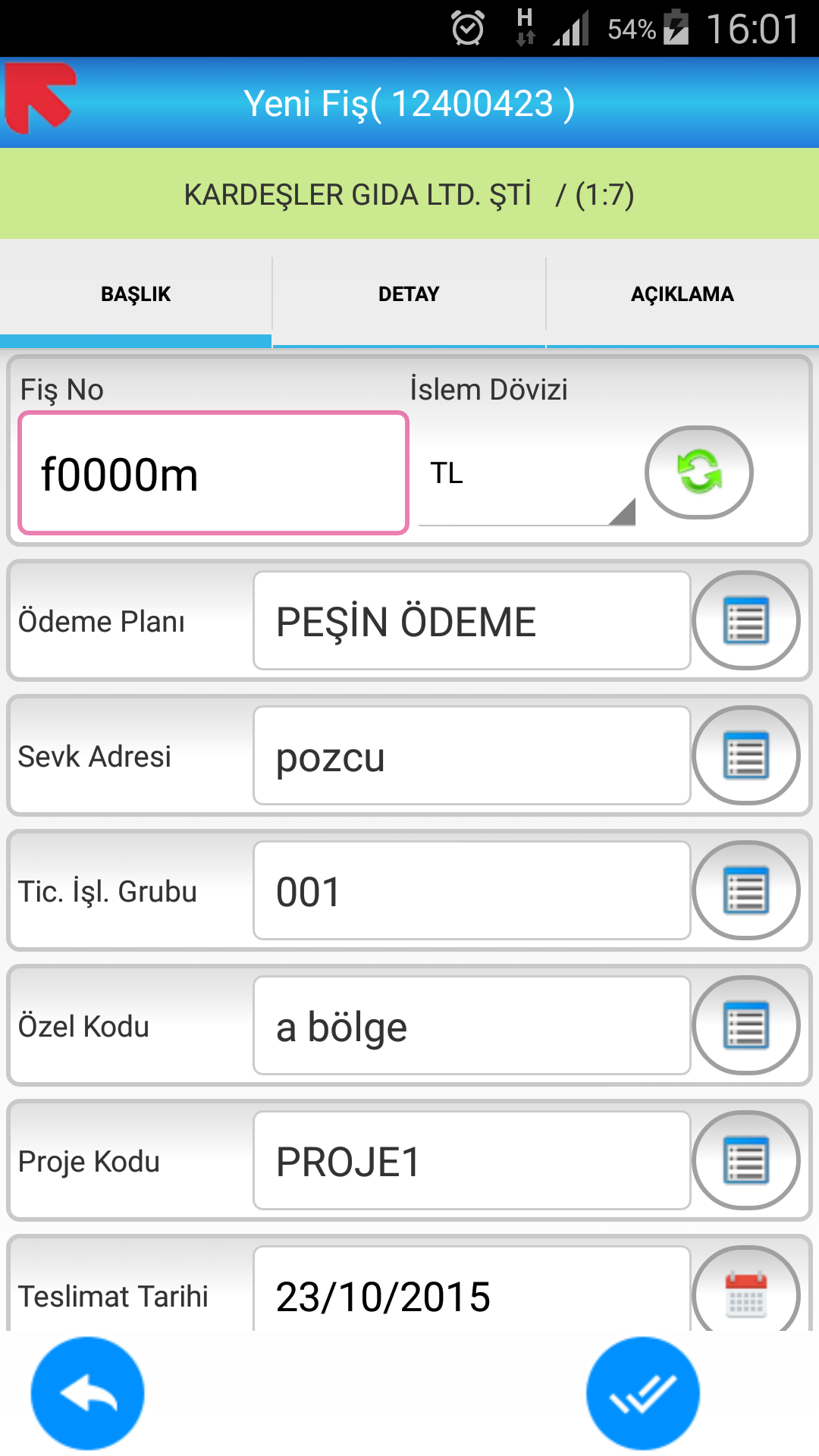
Task: Open the AÇIKLAMA tab
Action: [682, 294]
